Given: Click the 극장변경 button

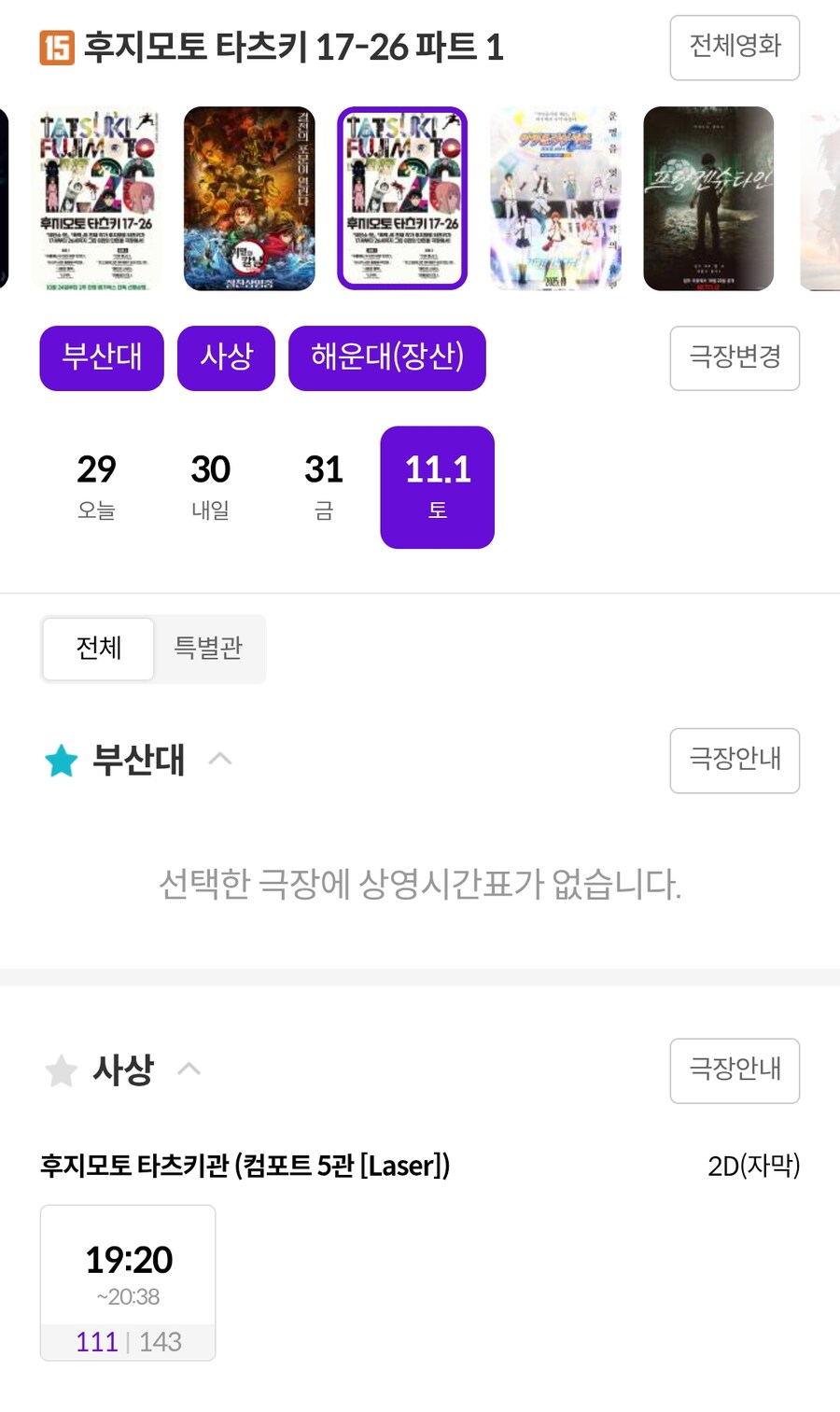Looking at the screenshot, I should [735, 358].
